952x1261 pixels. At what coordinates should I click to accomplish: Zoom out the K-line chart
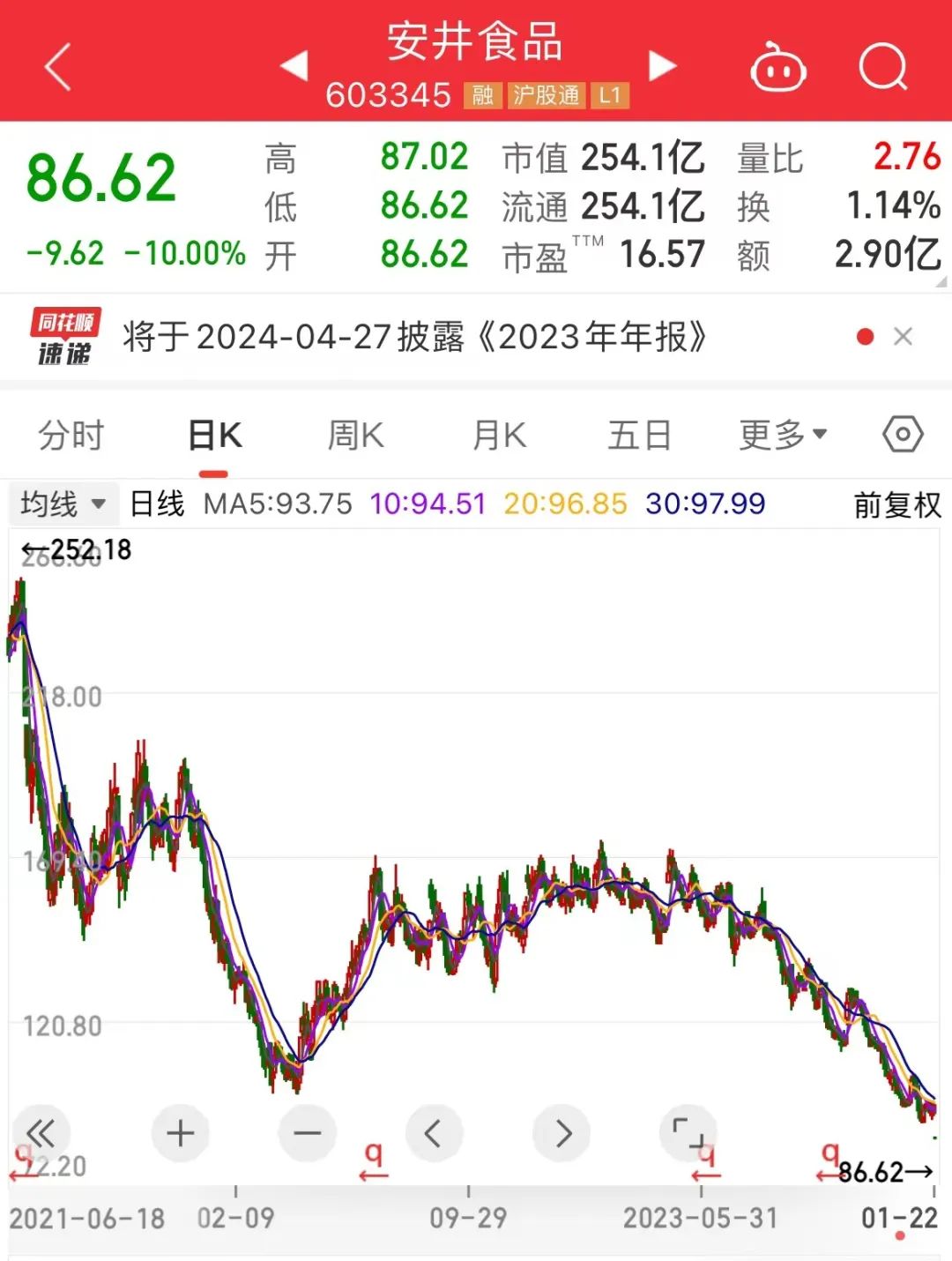pos(307,1133)
